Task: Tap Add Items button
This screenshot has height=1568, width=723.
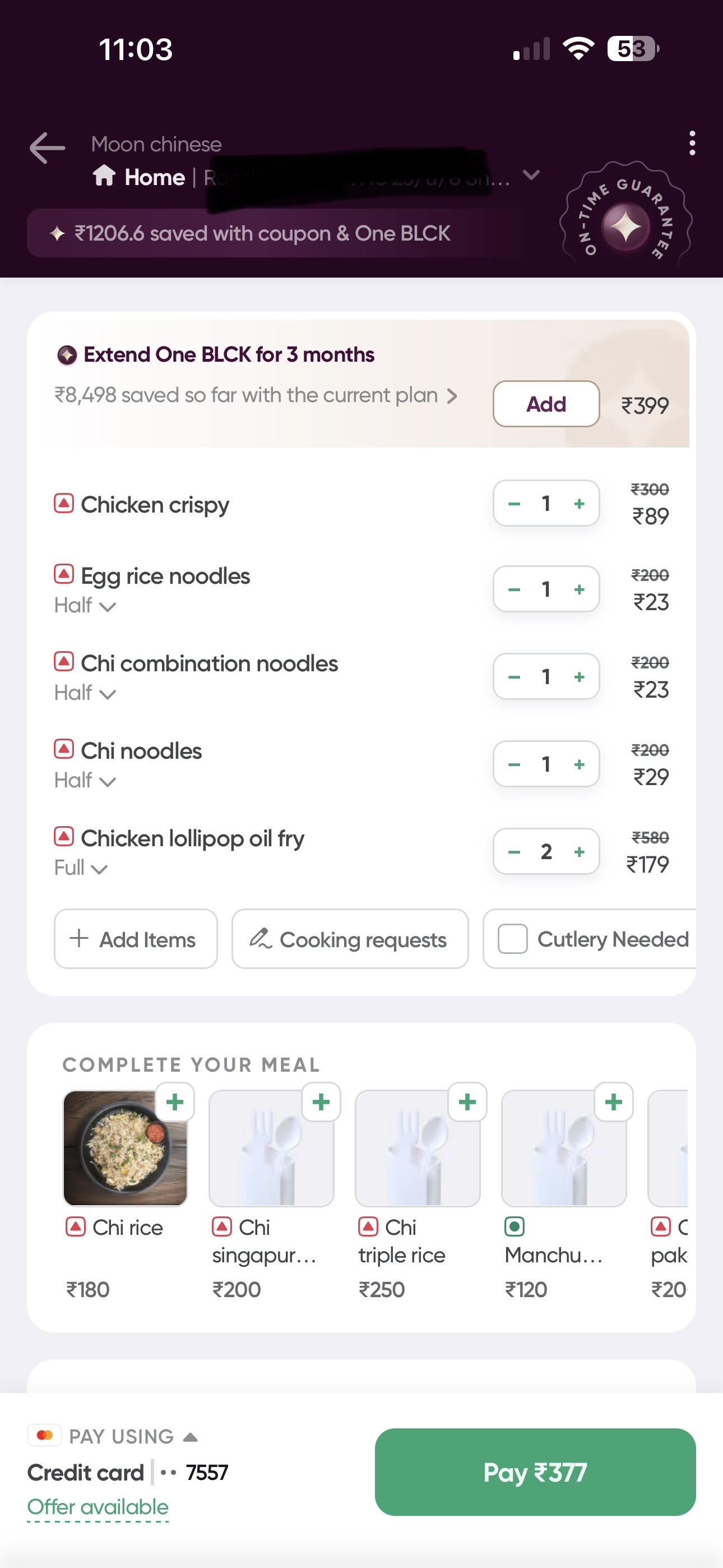Action: (135, 939)
